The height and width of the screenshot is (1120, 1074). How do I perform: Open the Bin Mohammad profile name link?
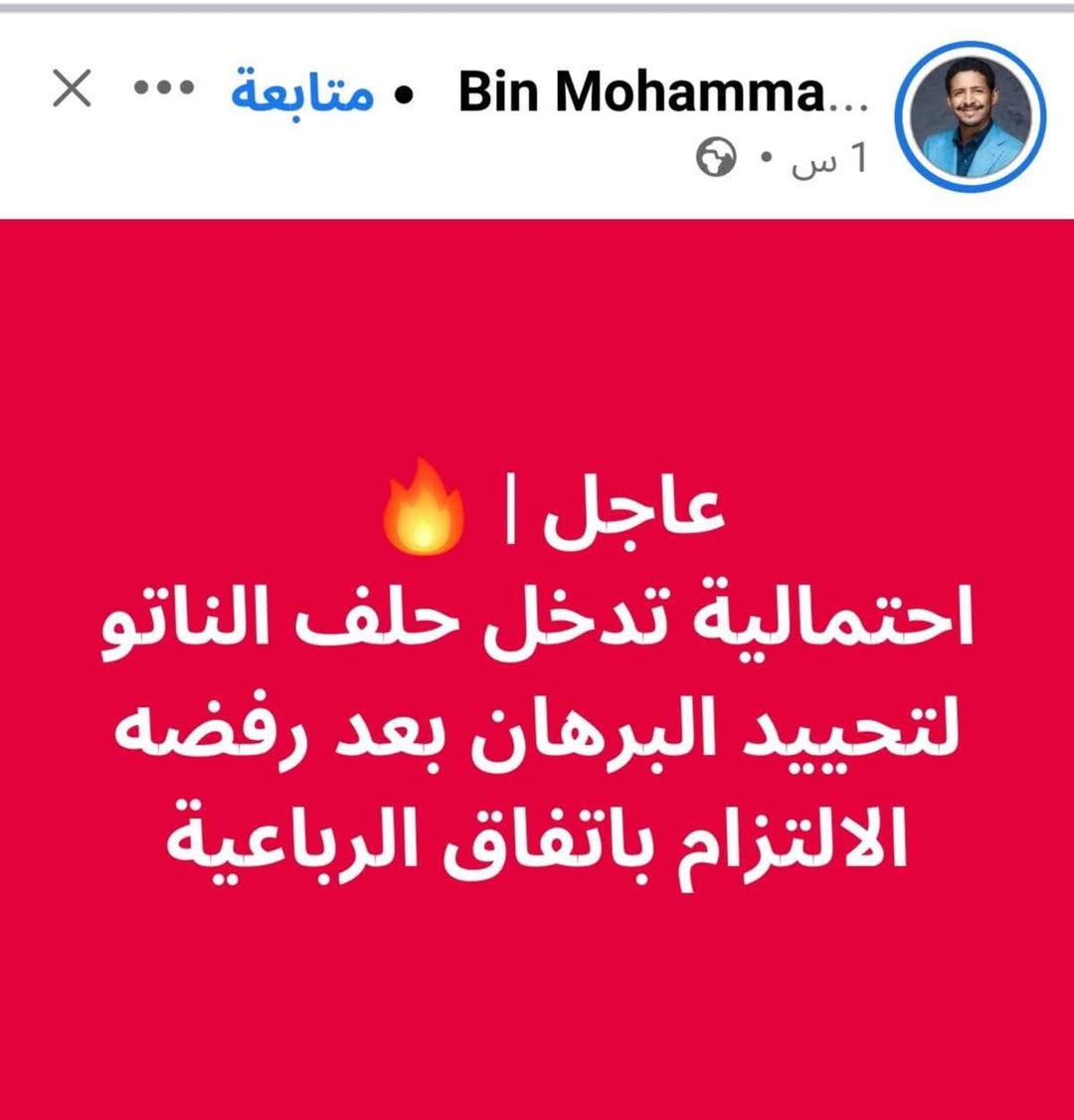(663, 93)
